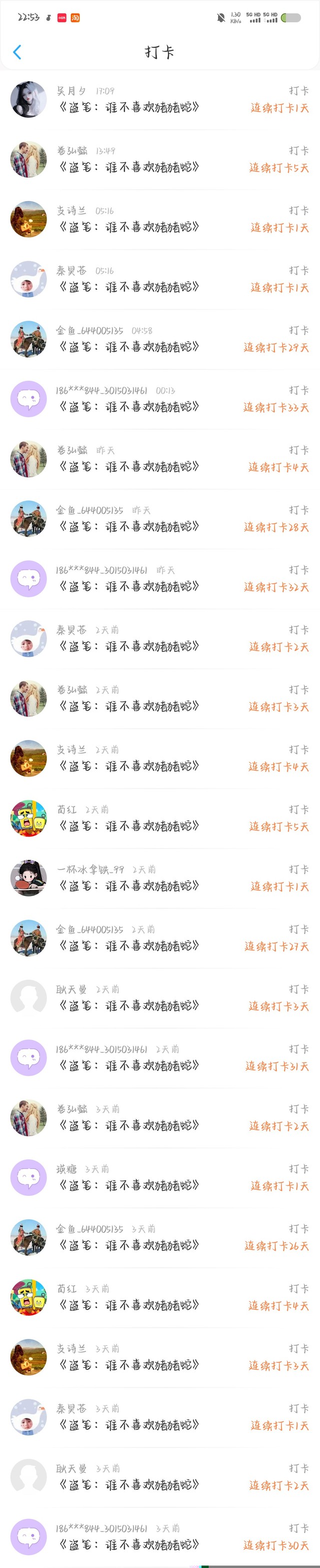This screenshot has width=320, height=1568.
Task: Open 耿天曼's check-in from 2 days ago
Action: [x=159, y=998]
